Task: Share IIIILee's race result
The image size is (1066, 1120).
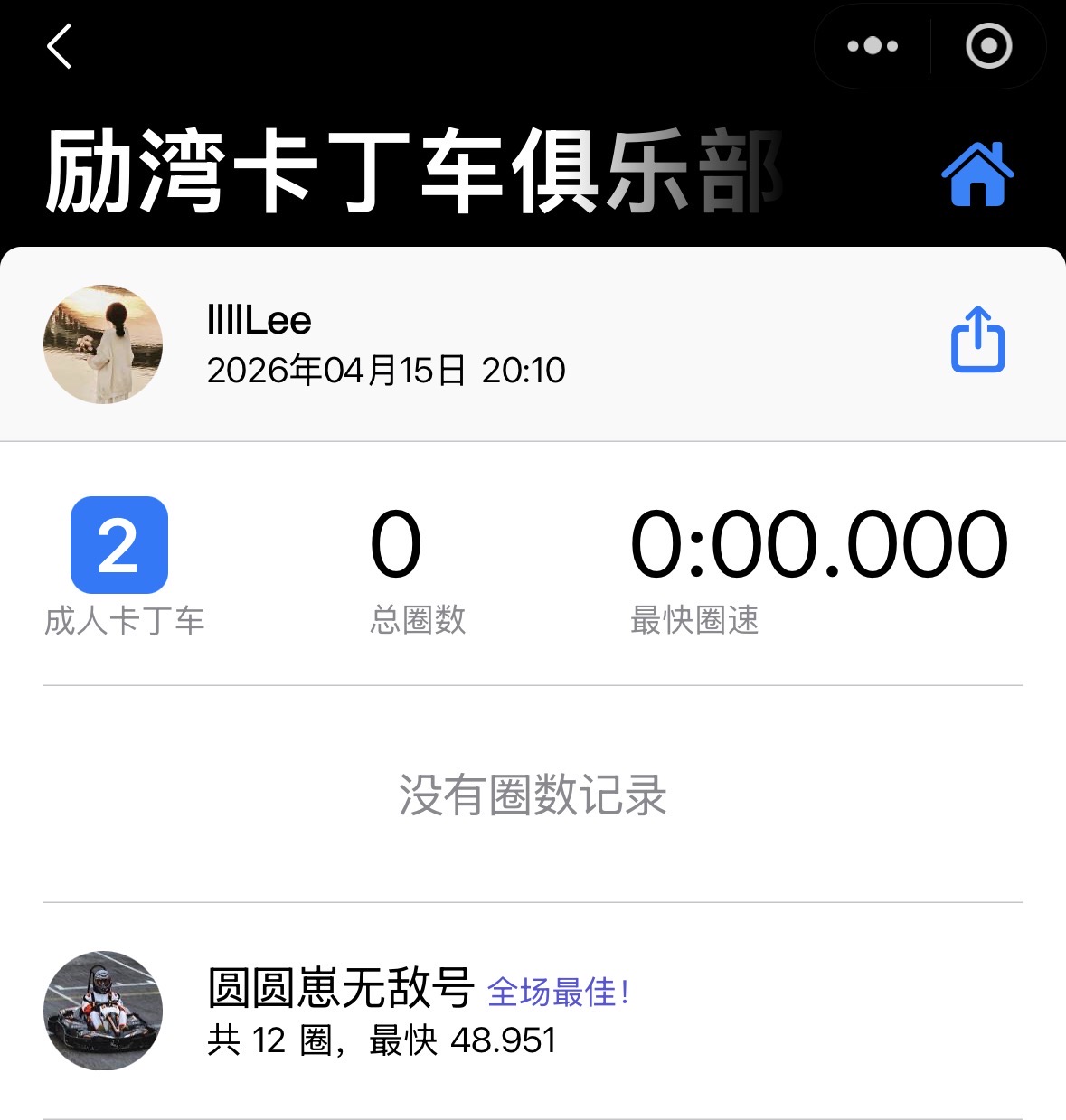Action: (x=977, y=339)
